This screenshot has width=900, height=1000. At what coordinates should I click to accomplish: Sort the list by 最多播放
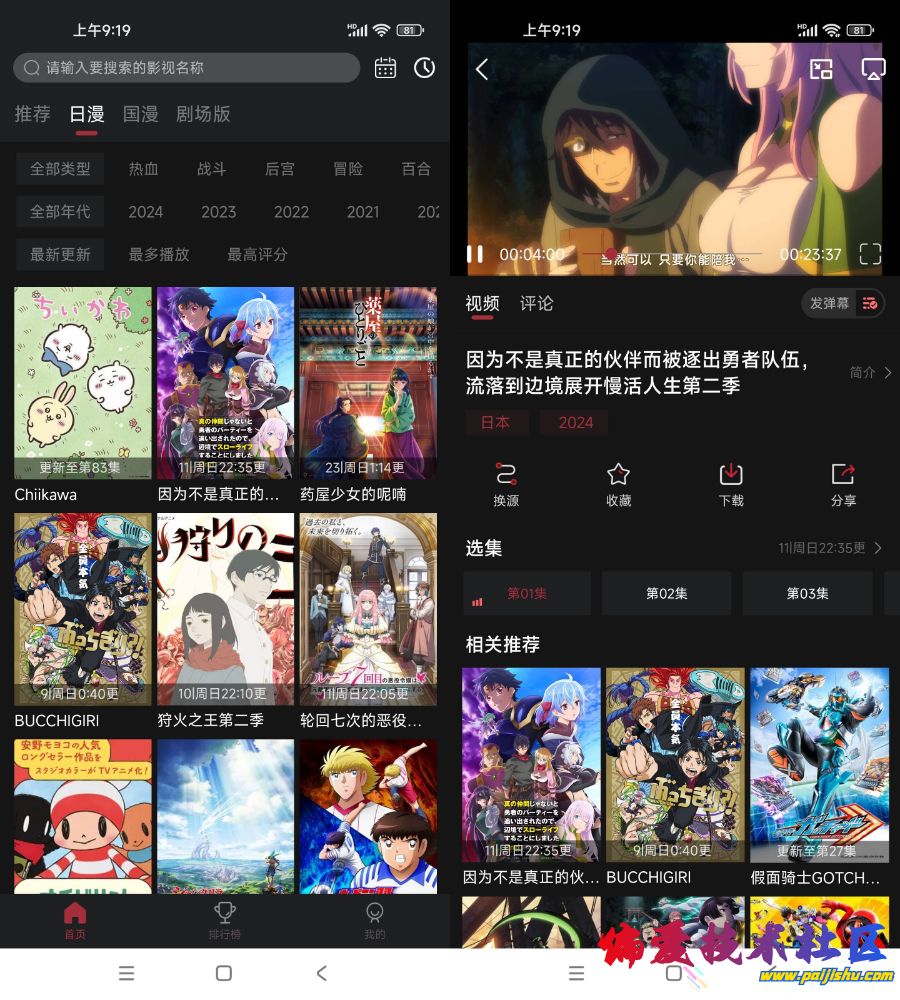(159, 254)
